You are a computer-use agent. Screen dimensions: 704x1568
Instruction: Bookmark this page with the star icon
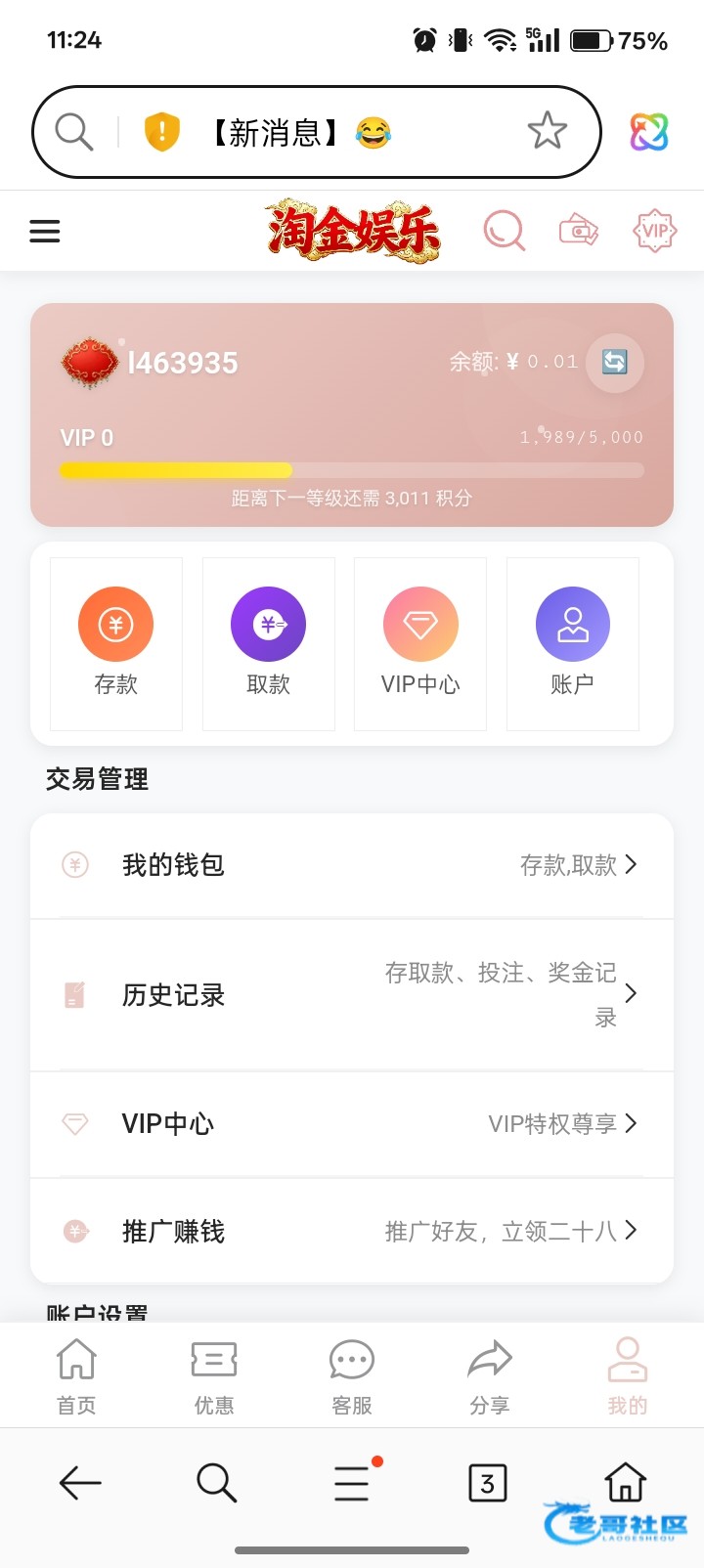(x=548, y=131)
